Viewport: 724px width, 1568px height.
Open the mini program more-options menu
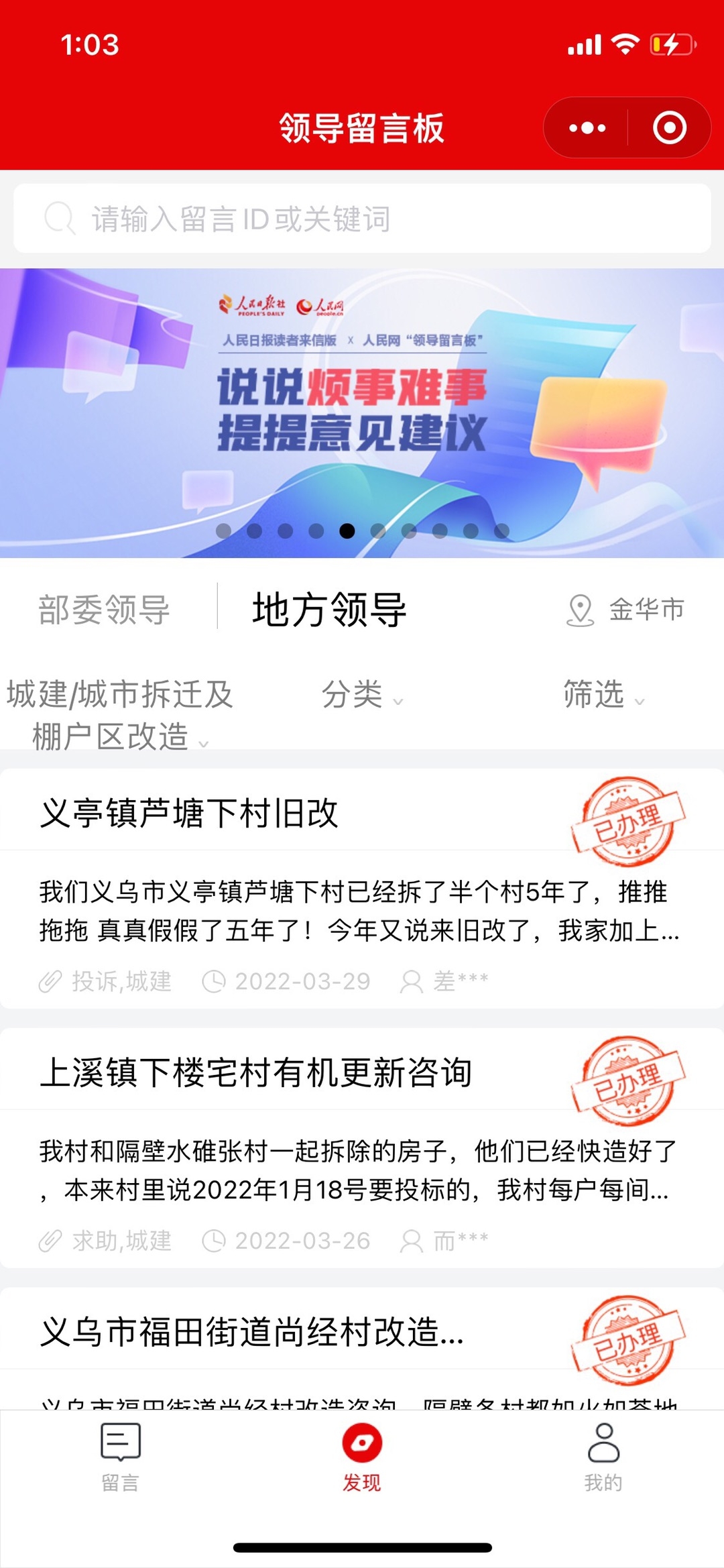tap(587, 127)
